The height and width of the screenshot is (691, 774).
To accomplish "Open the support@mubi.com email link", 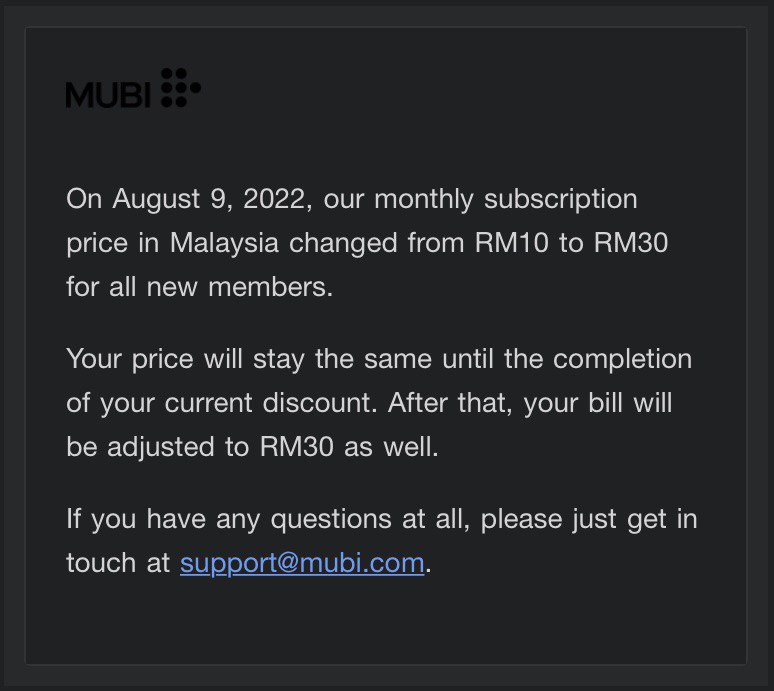I will coord(302,563).
